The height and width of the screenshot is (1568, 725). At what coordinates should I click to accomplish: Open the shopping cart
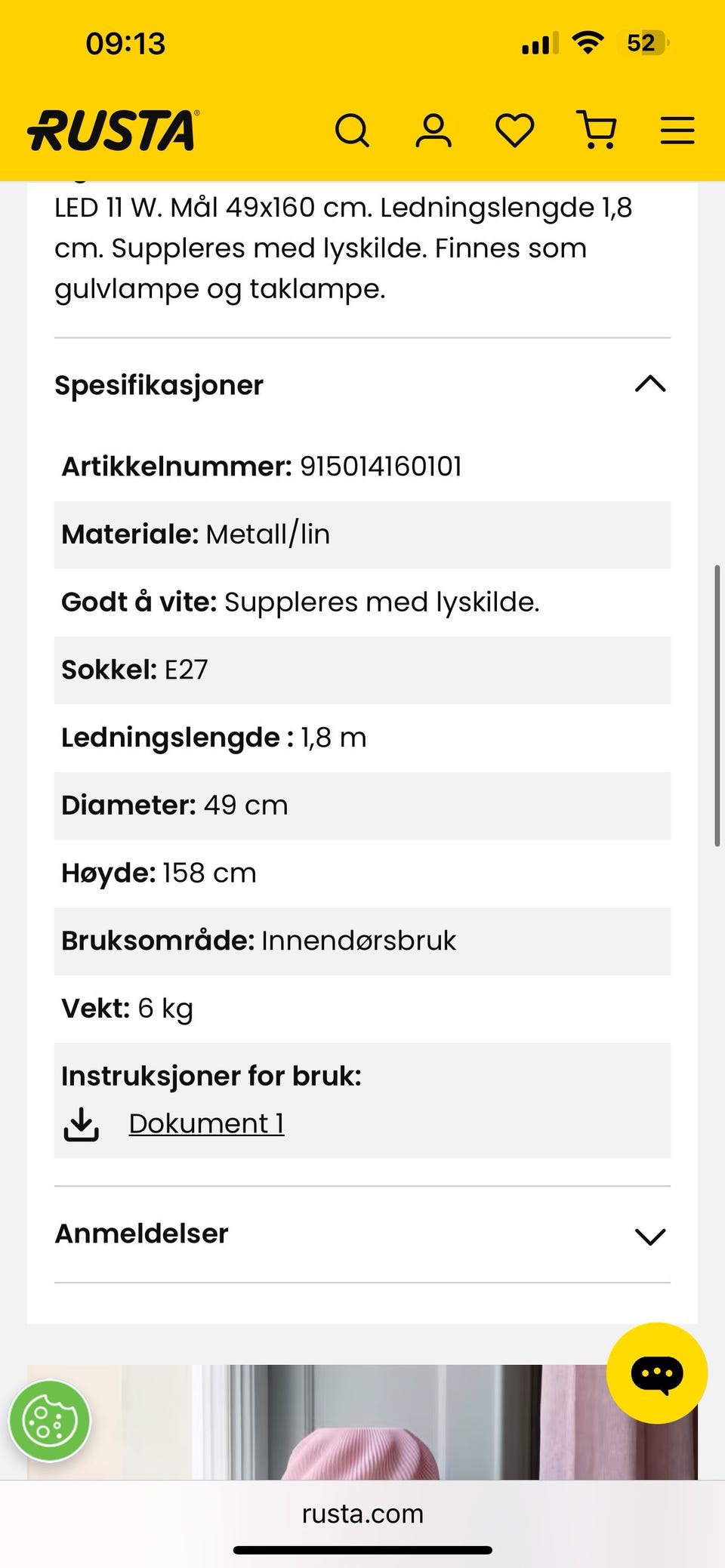[597, 130]
